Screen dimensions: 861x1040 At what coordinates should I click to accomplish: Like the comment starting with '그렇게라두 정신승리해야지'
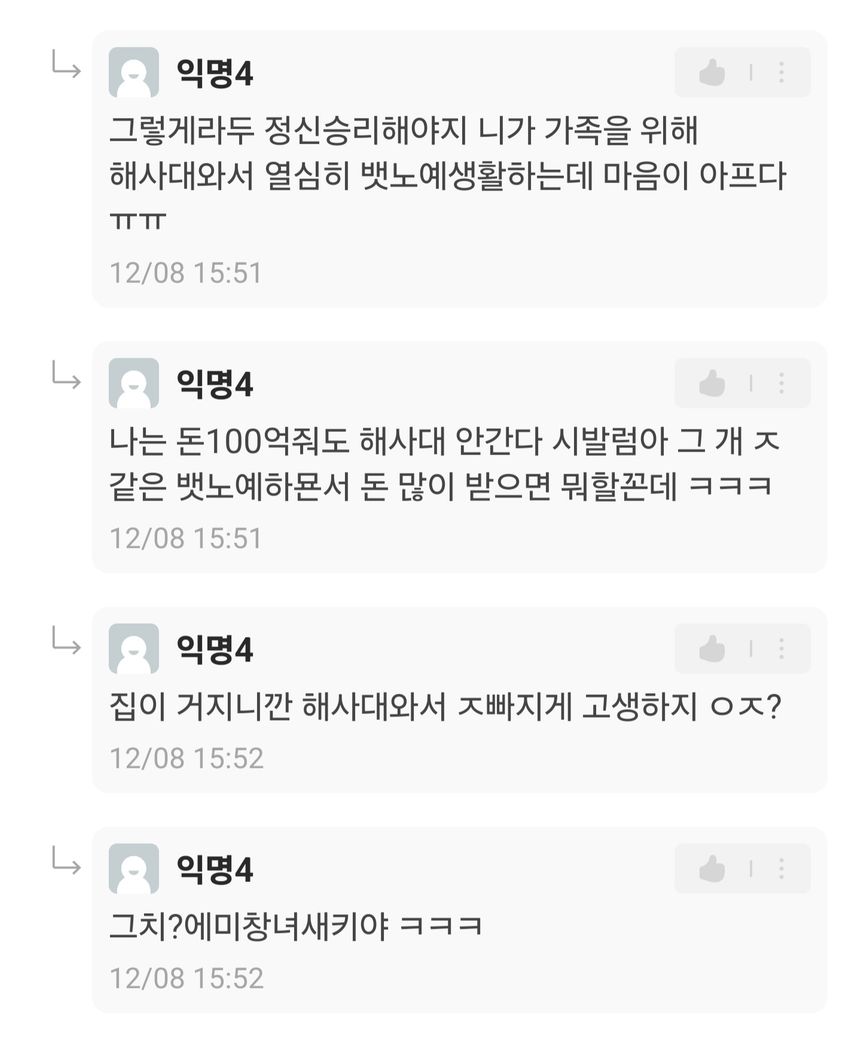(712, 72)
